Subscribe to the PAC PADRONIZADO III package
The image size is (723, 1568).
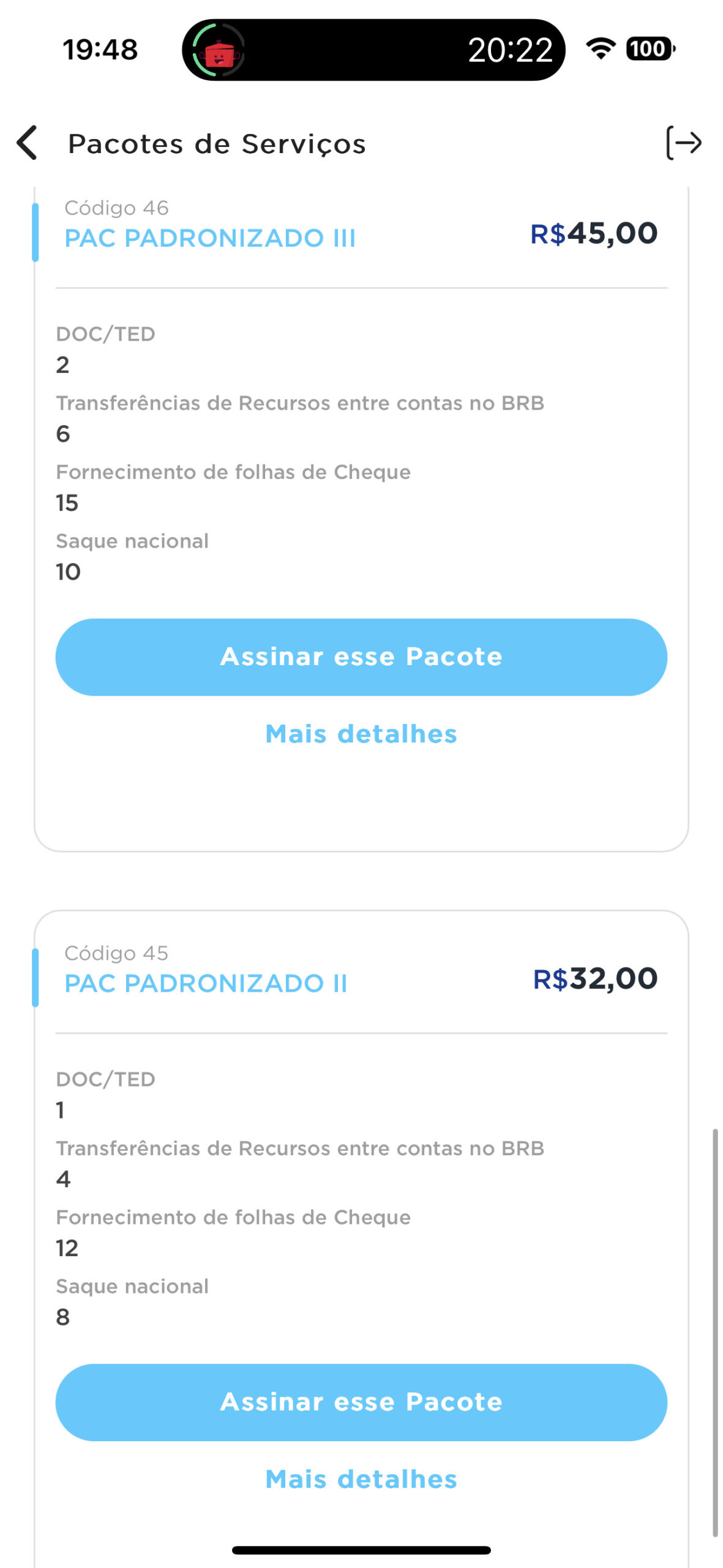pos(361,657)
